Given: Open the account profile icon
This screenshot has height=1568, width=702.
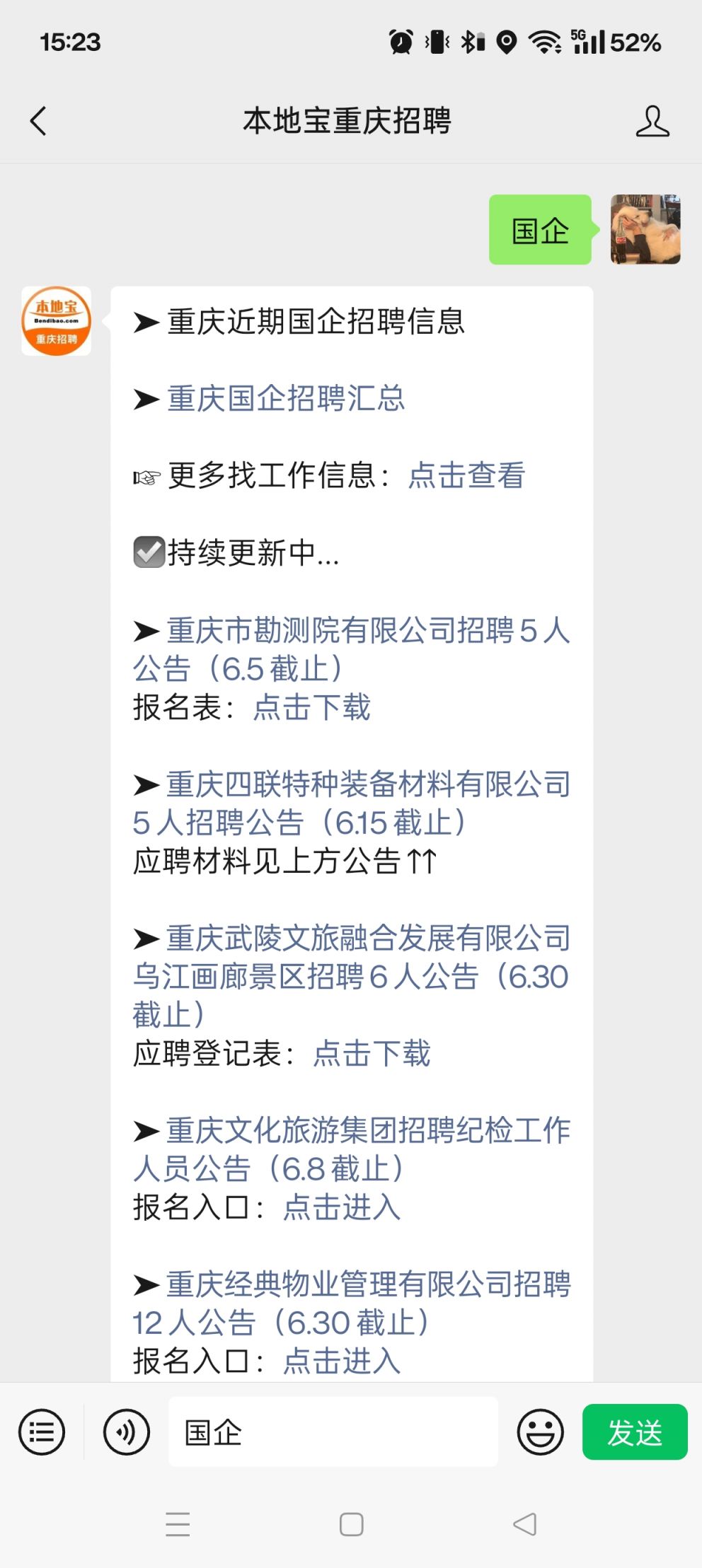Looking at the screenshot, I should pyautogui.click(x=652, y=121).
